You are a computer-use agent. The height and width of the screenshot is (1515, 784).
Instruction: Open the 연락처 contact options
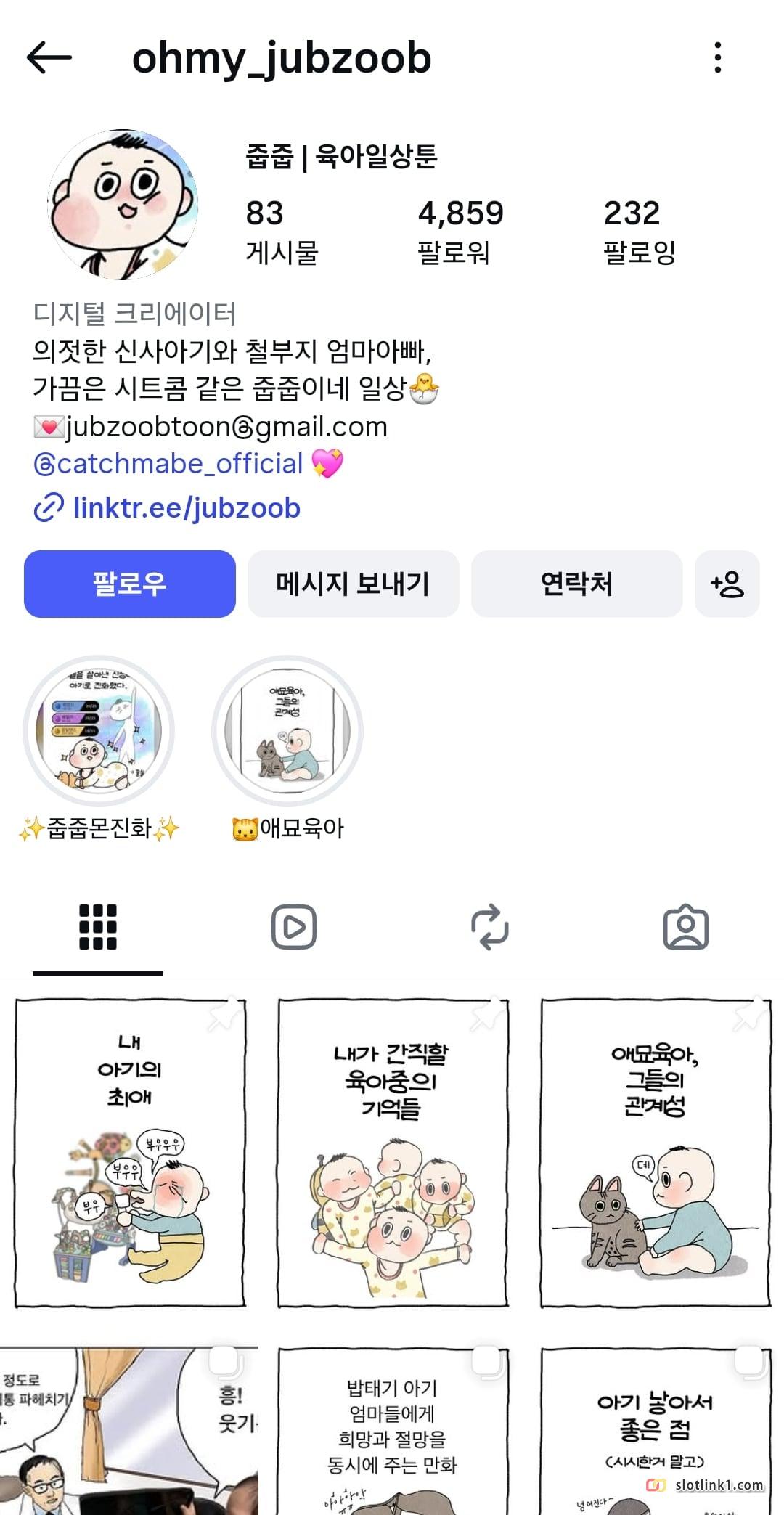(x=577, y=584)
